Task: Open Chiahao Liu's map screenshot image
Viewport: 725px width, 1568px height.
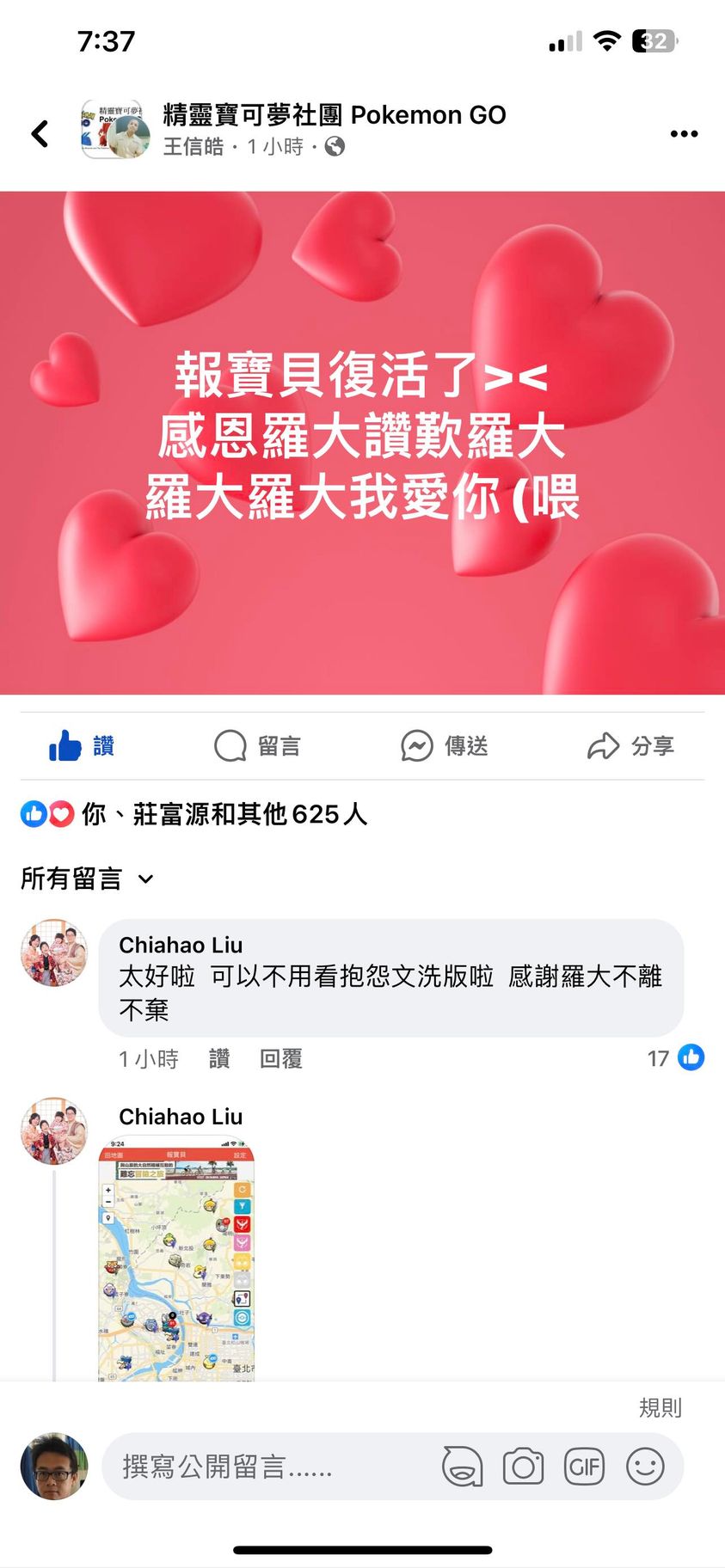Action: coord(176,1258)
